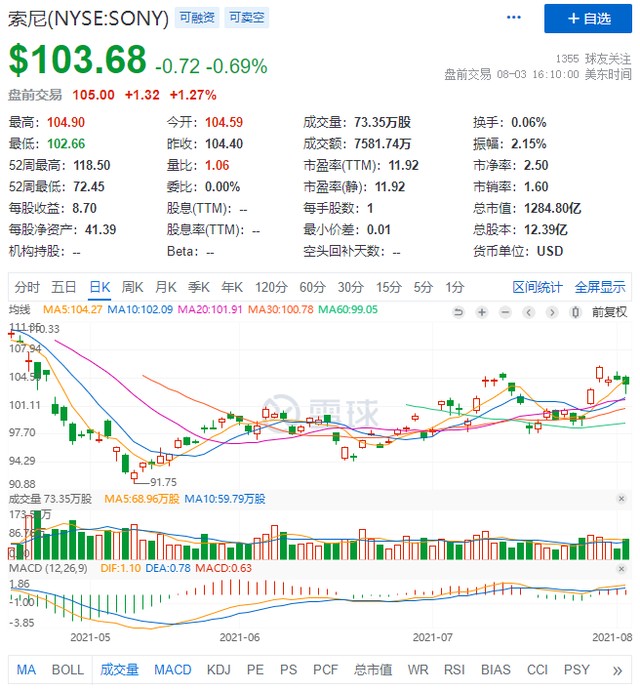This screenshot has height=690, width=640.
Task: Select the 周K chart period
Action: coord(133,287)
